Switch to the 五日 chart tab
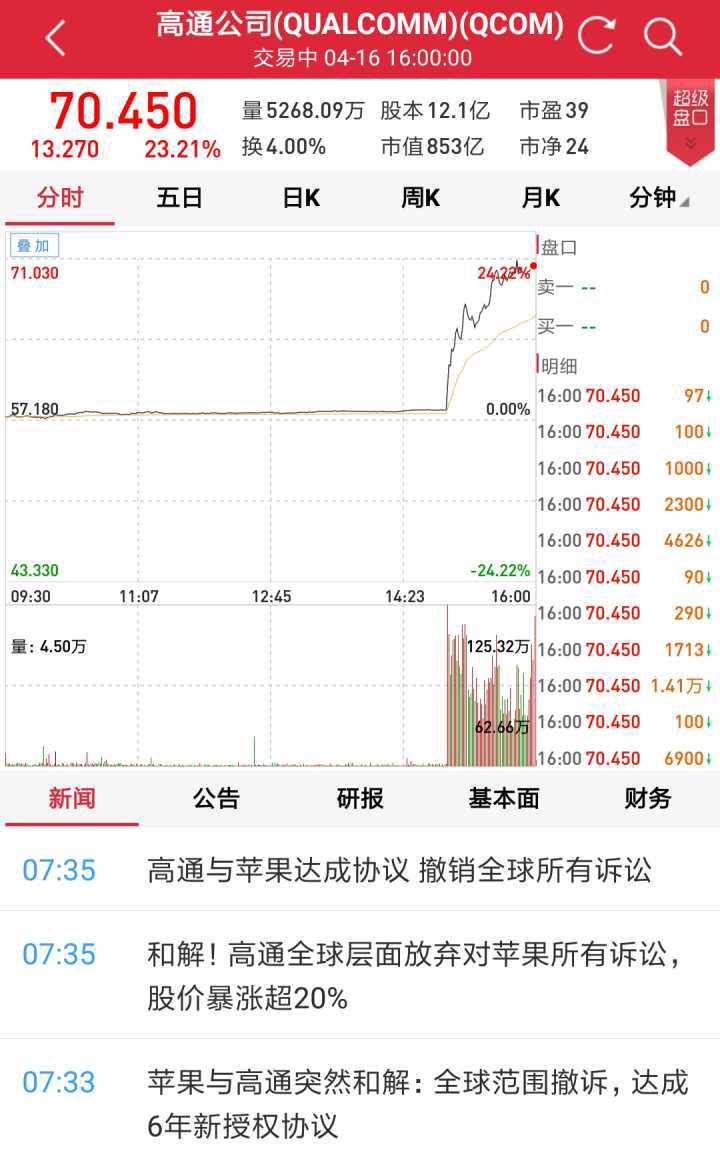The width and height of the screenshot is (720, 1155). 179,197
